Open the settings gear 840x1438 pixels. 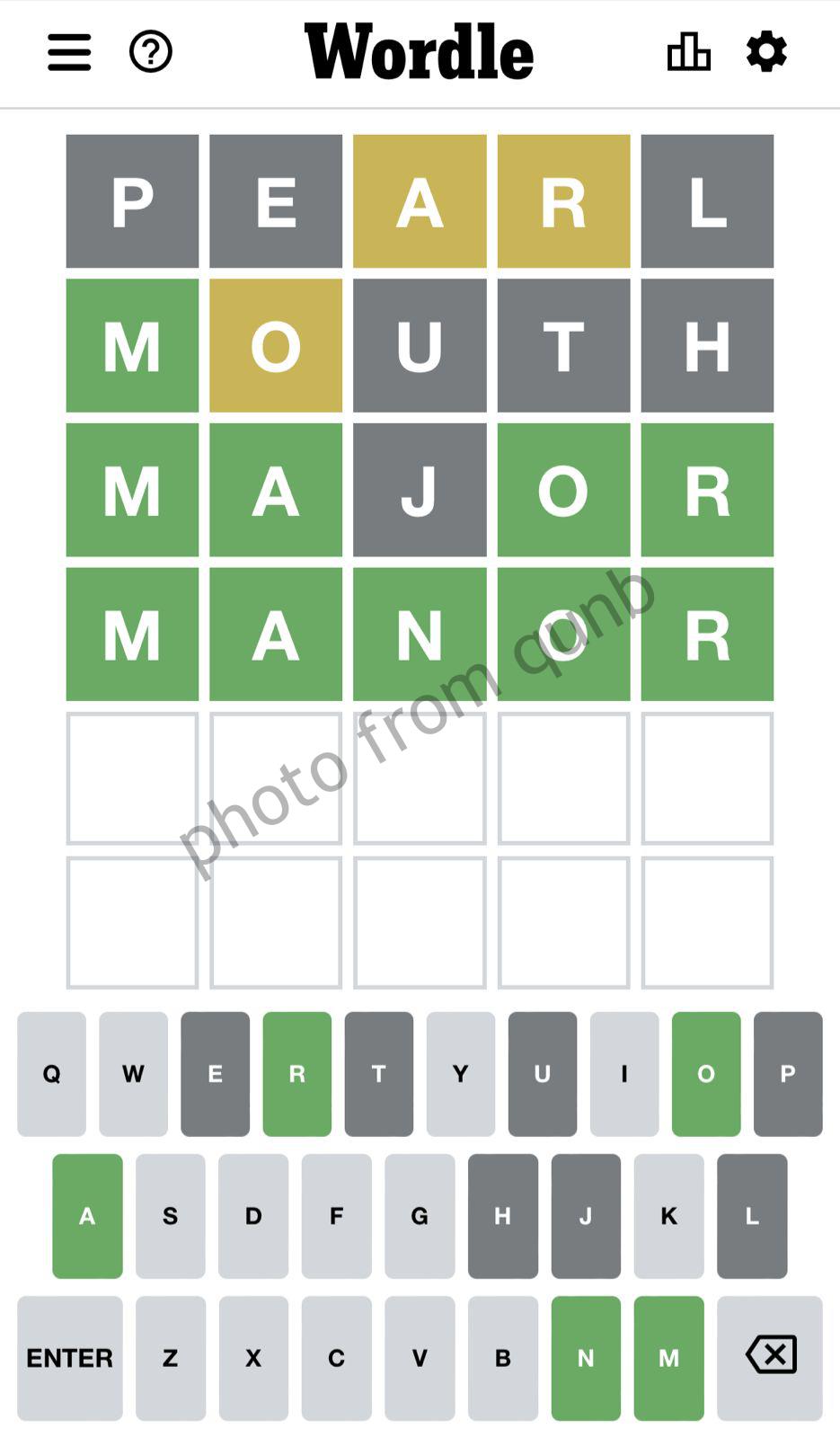click(x=767, y=52)
